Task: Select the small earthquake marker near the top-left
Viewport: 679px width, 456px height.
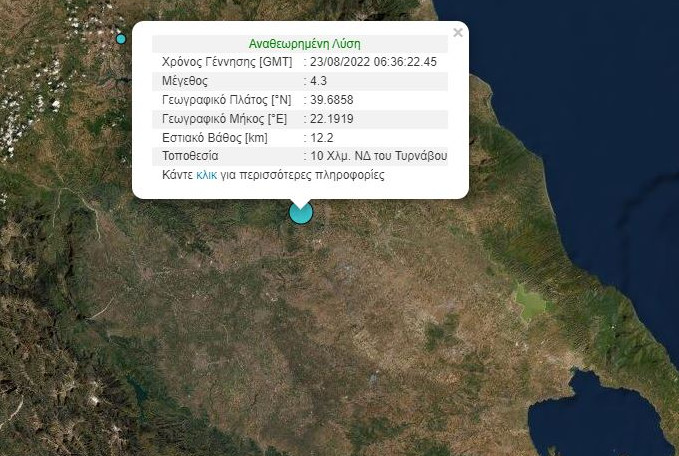Action: [x=122, y=39]
